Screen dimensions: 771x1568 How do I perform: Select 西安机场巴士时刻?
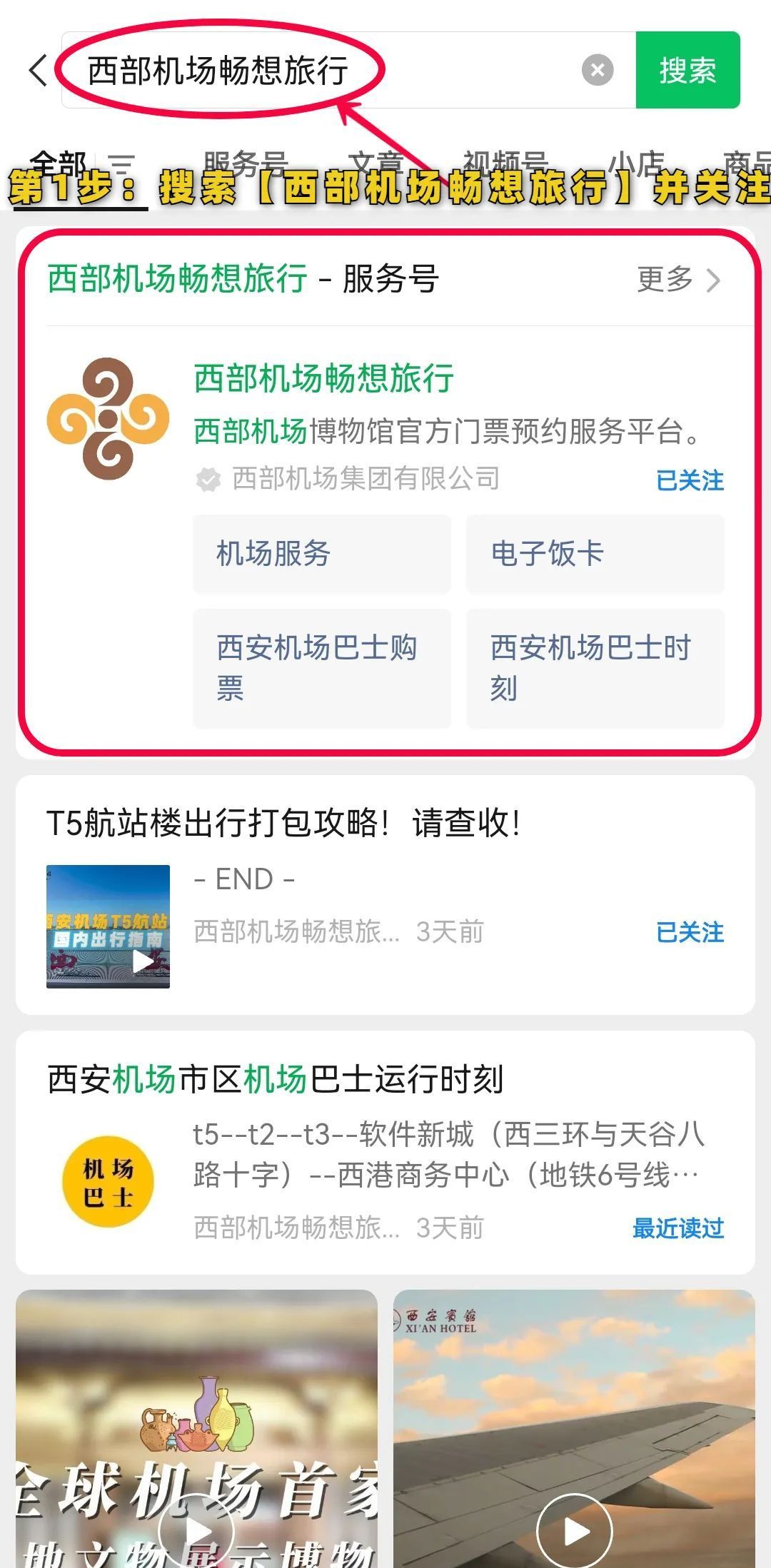[595, 667]
